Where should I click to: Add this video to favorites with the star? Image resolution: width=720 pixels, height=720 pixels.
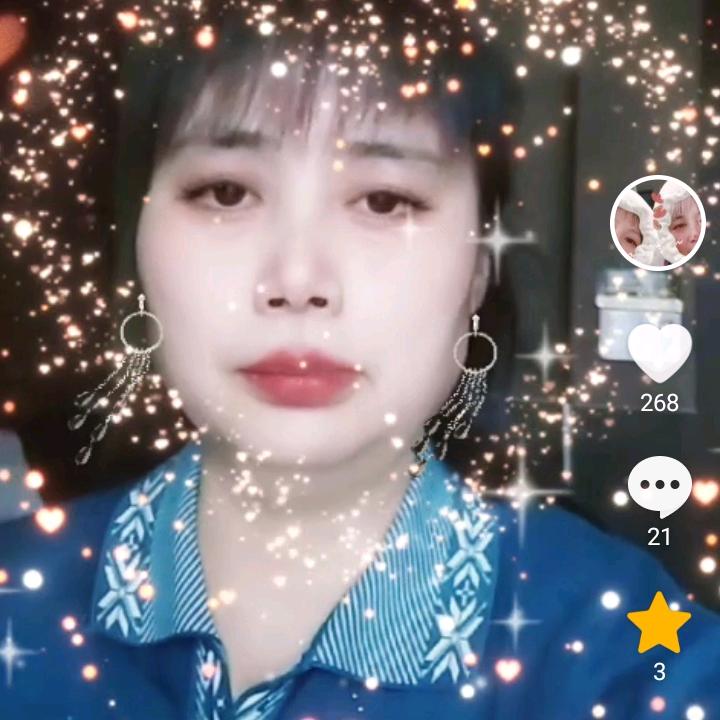tap(659, 624)
